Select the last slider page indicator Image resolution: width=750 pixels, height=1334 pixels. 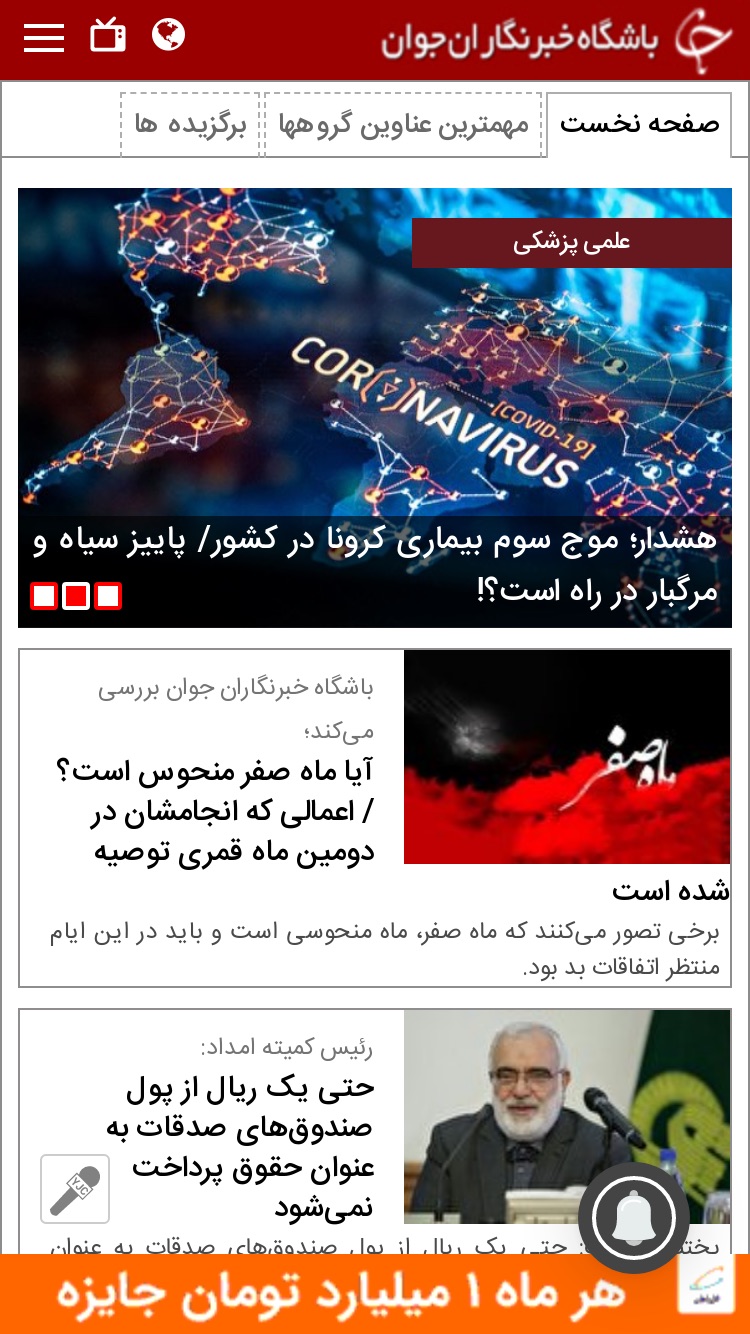(x=44, y=596)
